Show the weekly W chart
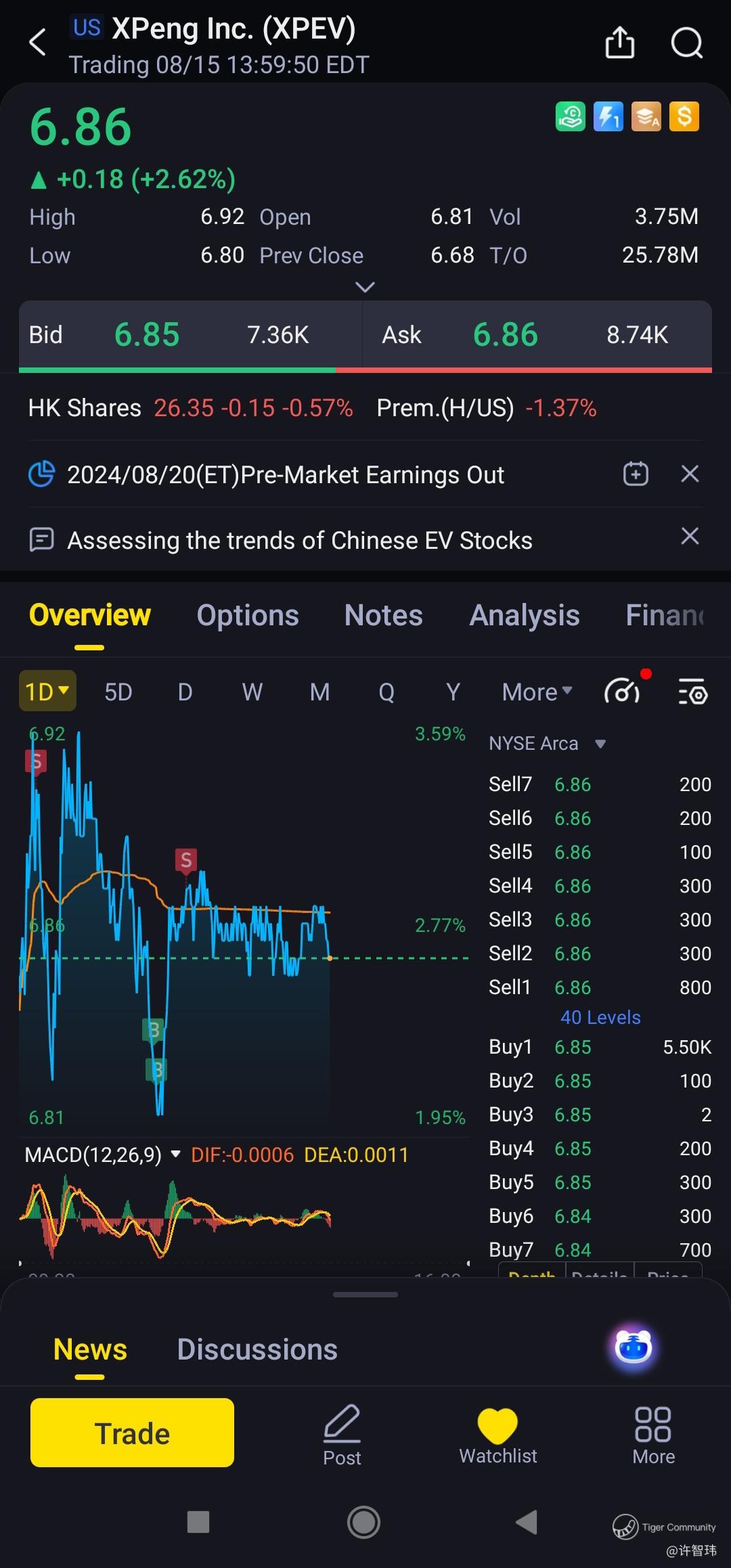The width and height of the screenshot is (731, 1568). point(252,692)
